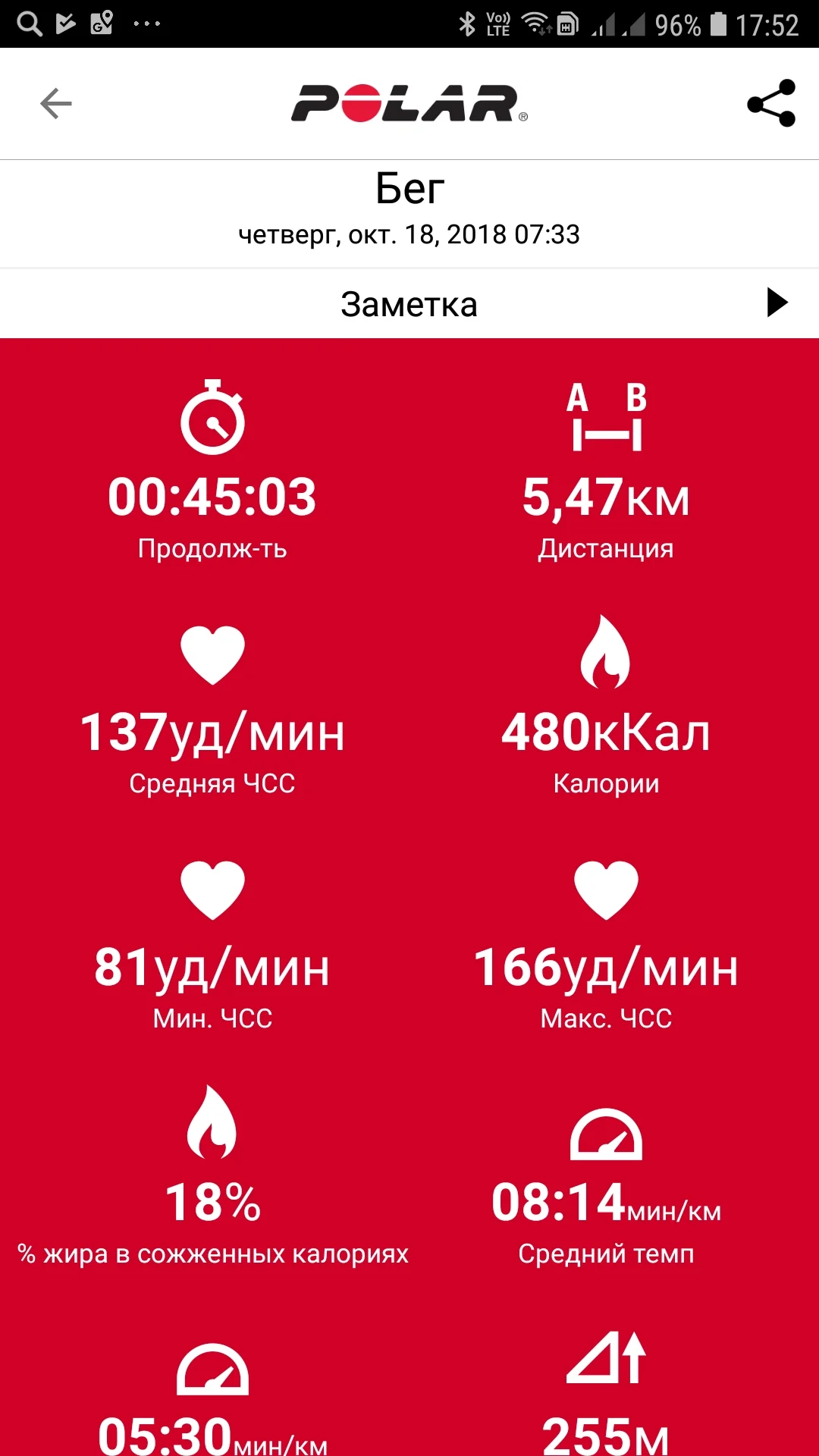Image resolution: width=819 pixels, height=1456 pixels.
Task: Expand the Заметка note row
Action: click(777, 303)
